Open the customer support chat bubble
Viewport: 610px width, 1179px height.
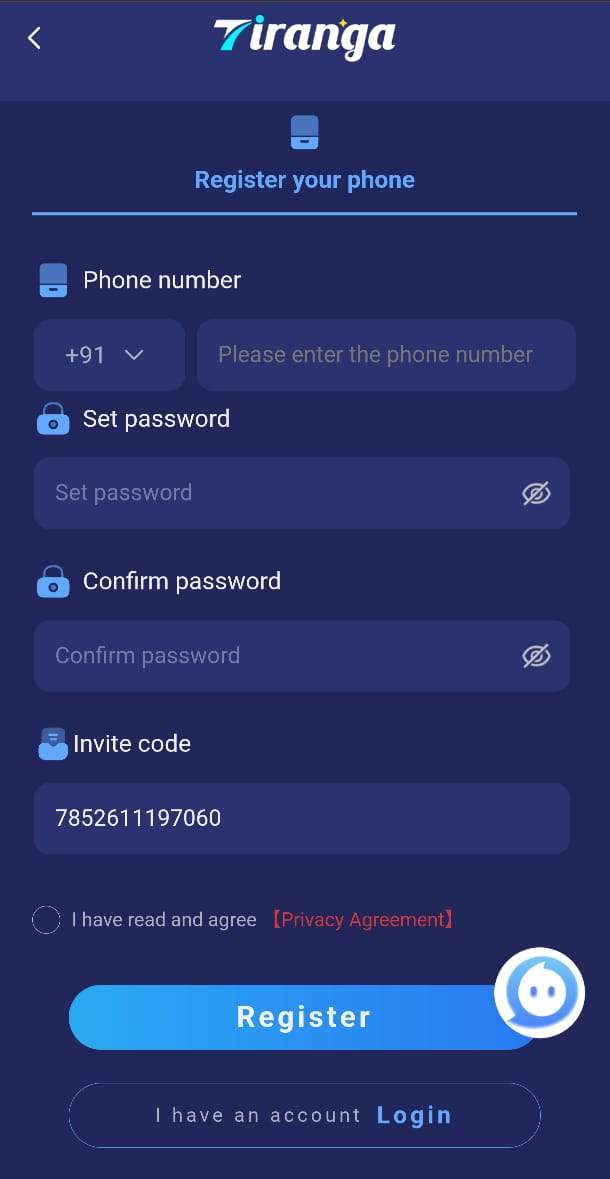click(540, 992)
